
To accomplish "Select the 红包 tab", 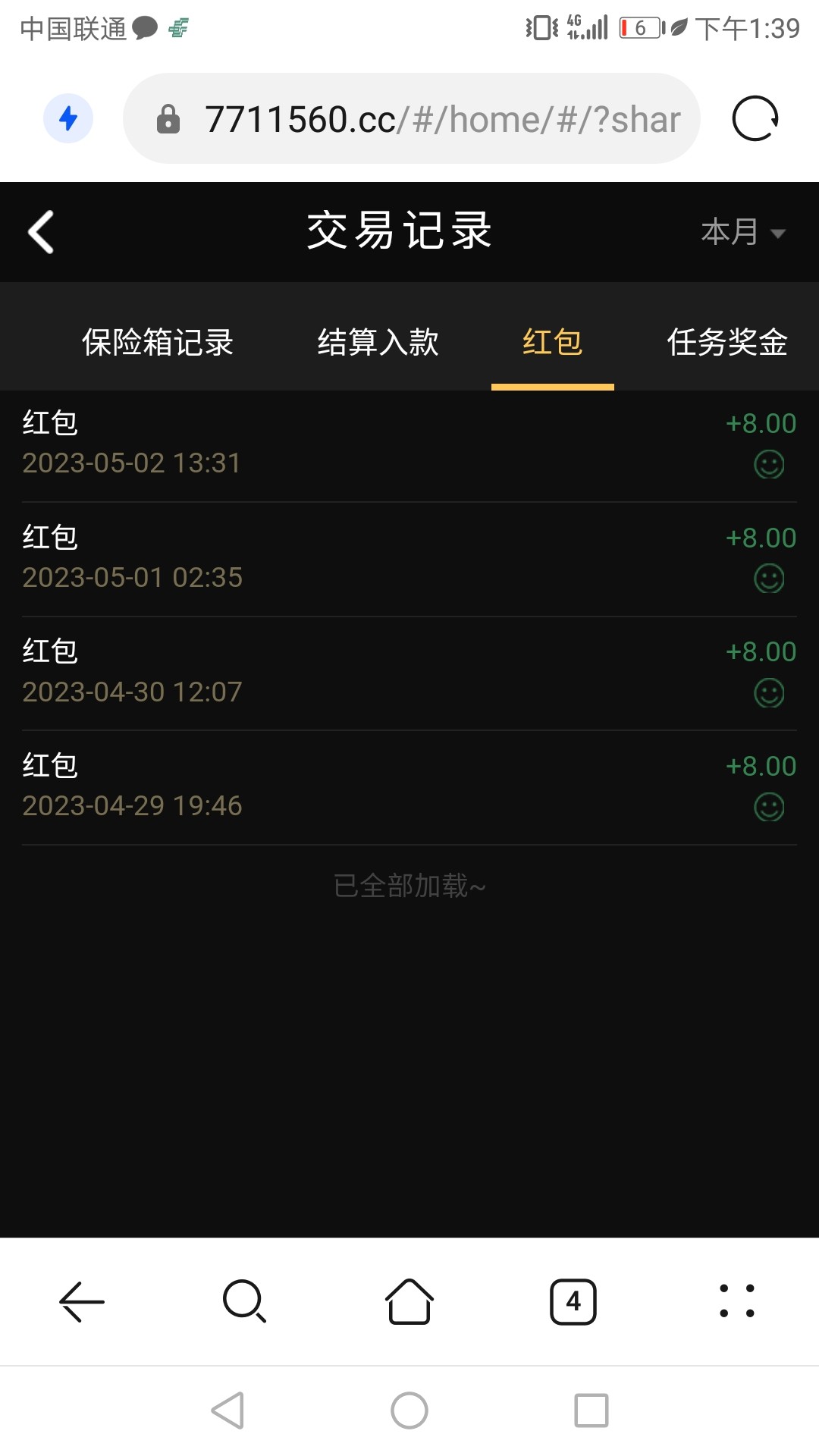I will pyautogui.click(x=552, y=342).
